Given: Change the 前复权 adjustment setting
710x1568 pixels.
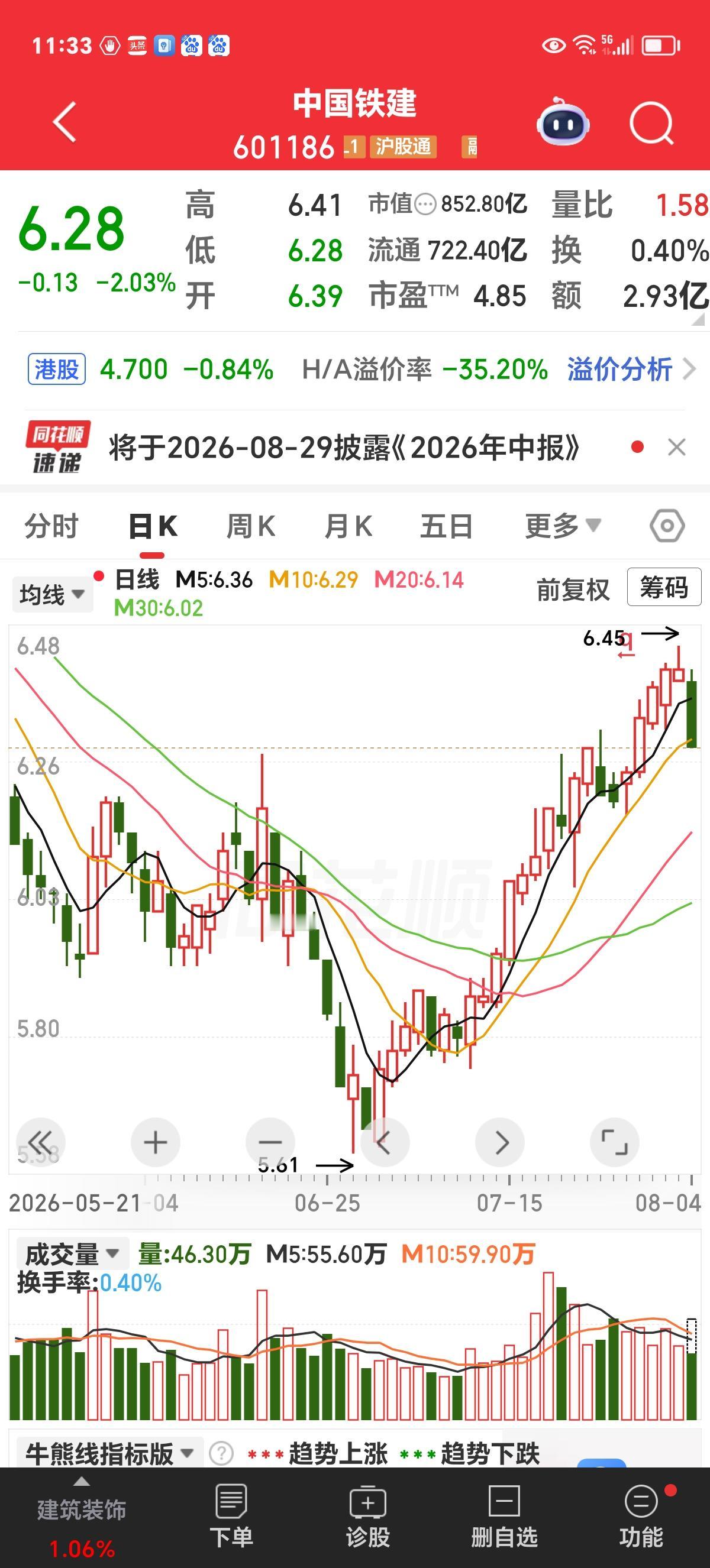Looking at the screenshot, I should 573,589.
